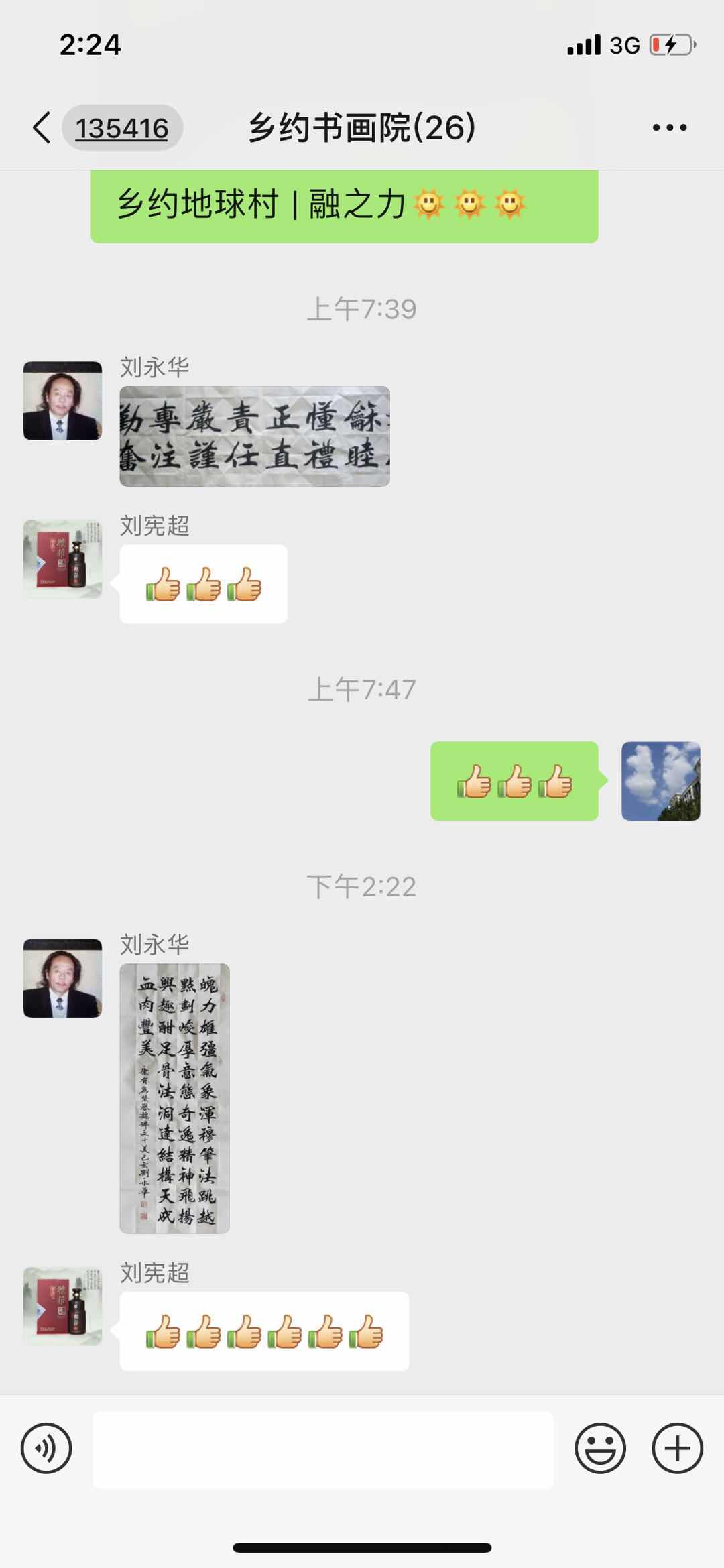
Task: View 刘永华's horizontal calligraphy image from 7:39
Action: point(255,436)
